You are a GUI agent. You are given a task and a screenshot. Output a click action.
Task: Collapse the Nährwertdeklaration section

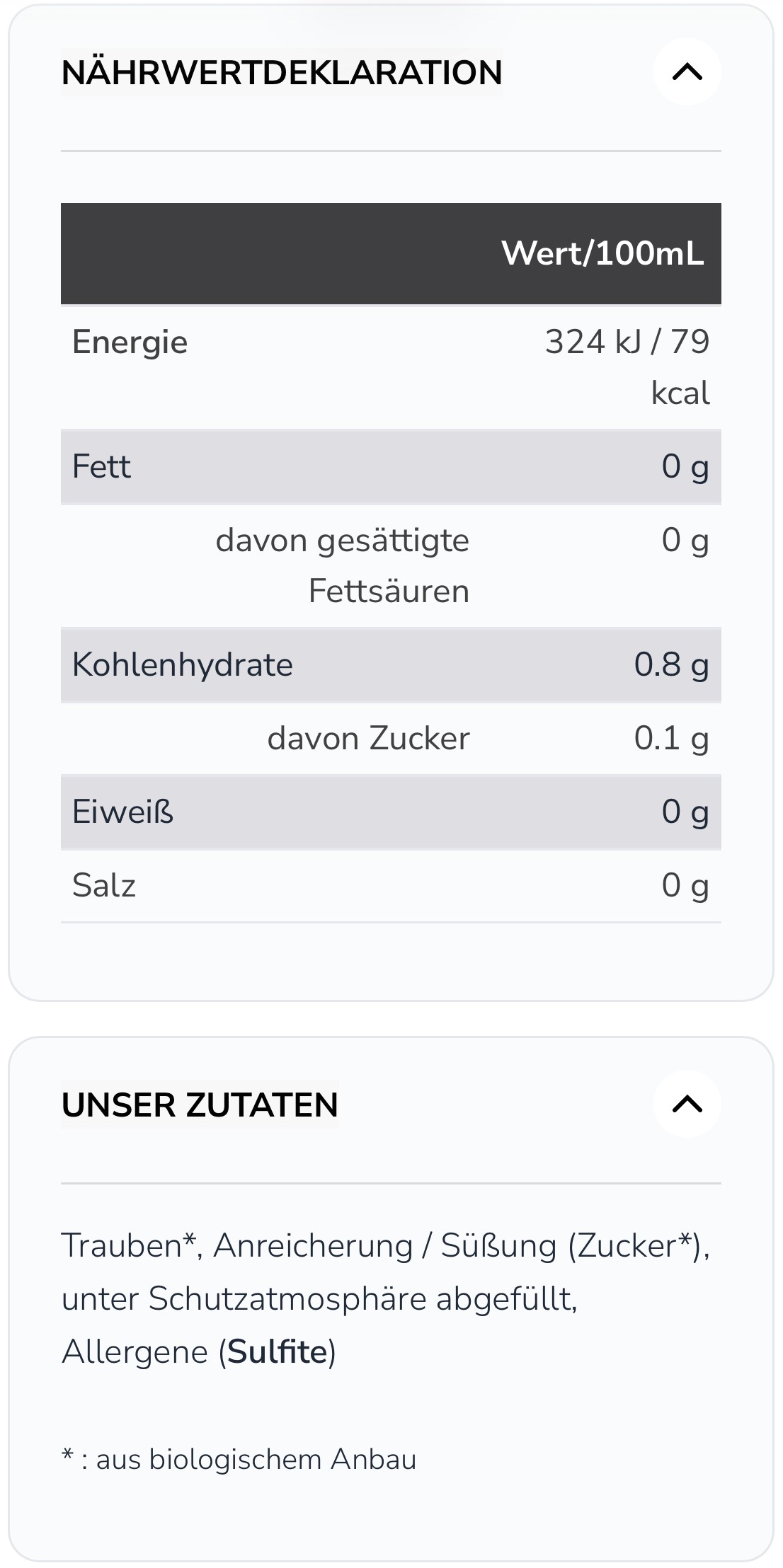[687, 71]
